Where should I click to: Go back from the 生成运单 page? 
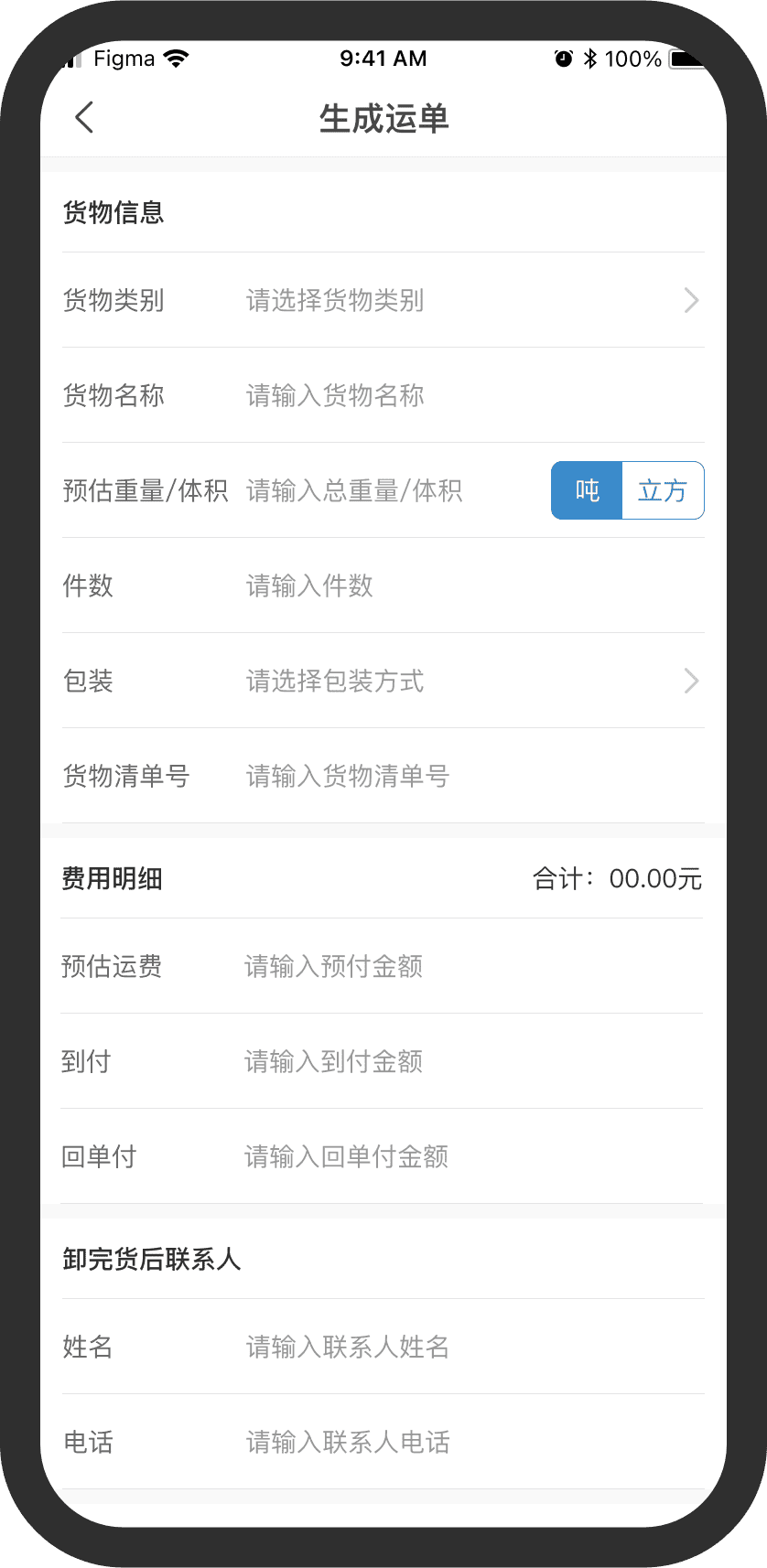click(84, 118)
